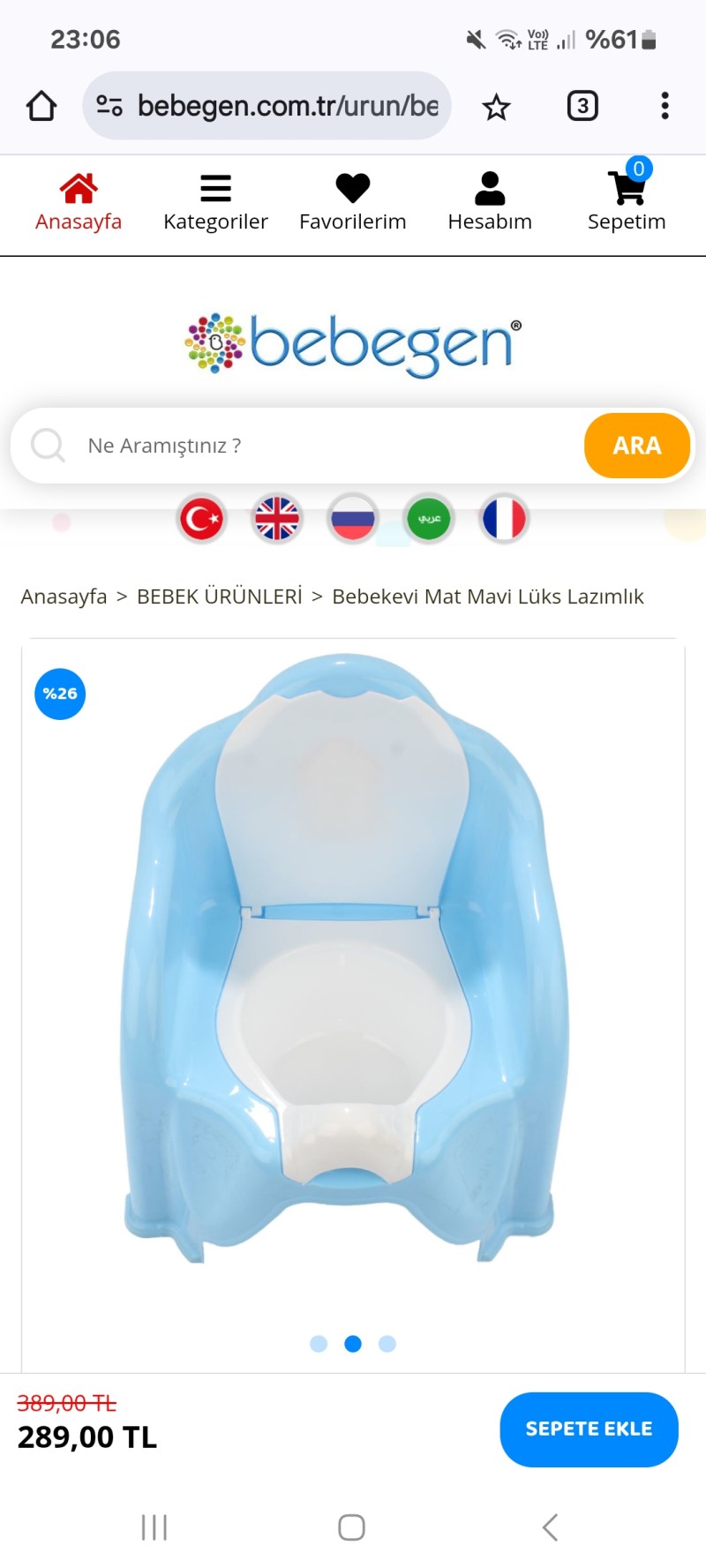Go to browser home page
This screenshot has height=1568, width=706.
coord(41,106)
